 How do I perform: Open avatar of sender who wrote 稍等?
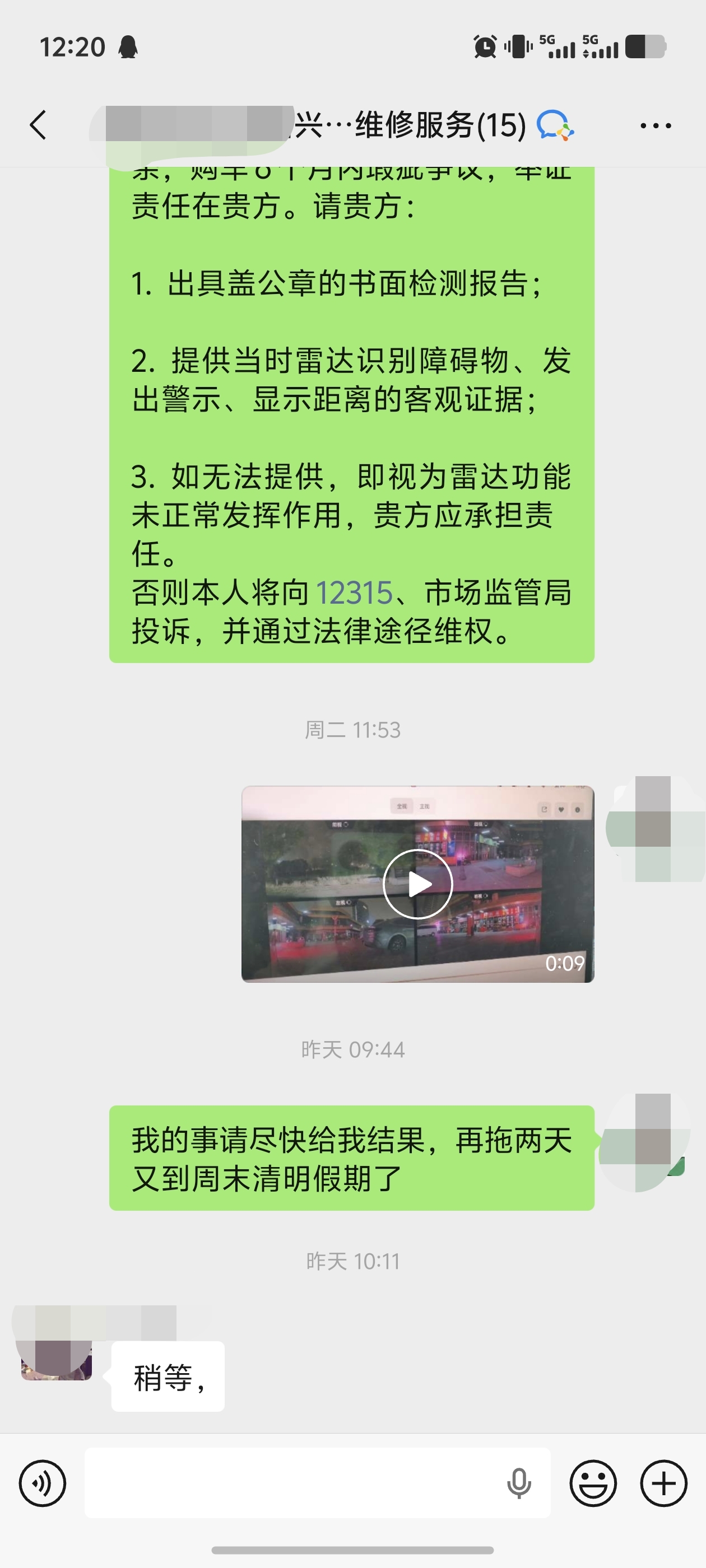(56, 1344)
